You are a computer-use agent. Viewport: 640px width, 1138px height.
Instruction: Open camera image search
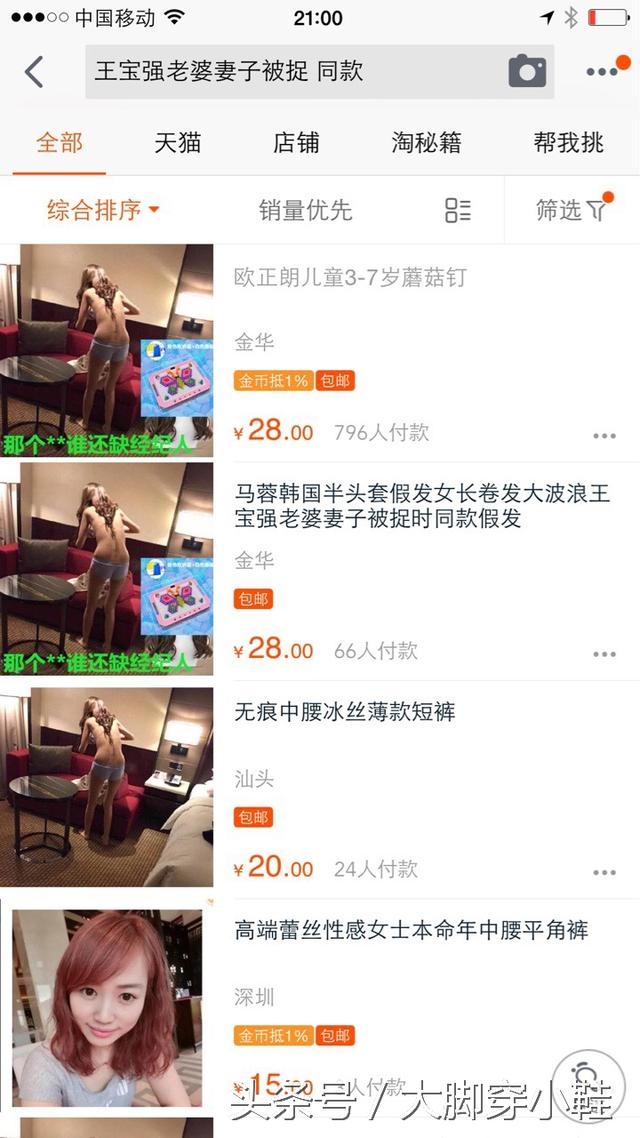coord(527,71)
